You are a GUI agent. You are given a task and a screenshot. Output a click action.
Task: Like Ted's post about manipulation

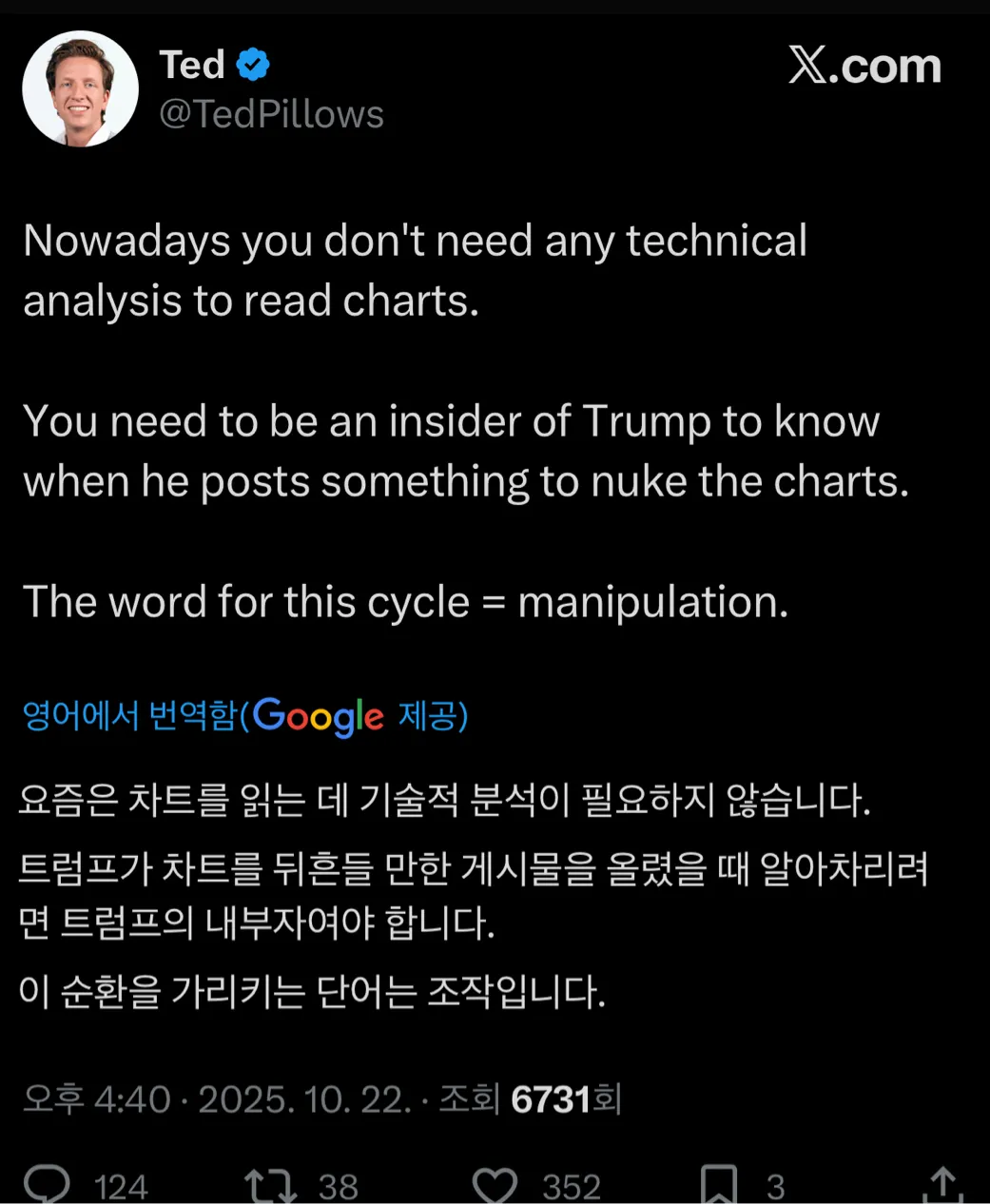[495, 1185]
